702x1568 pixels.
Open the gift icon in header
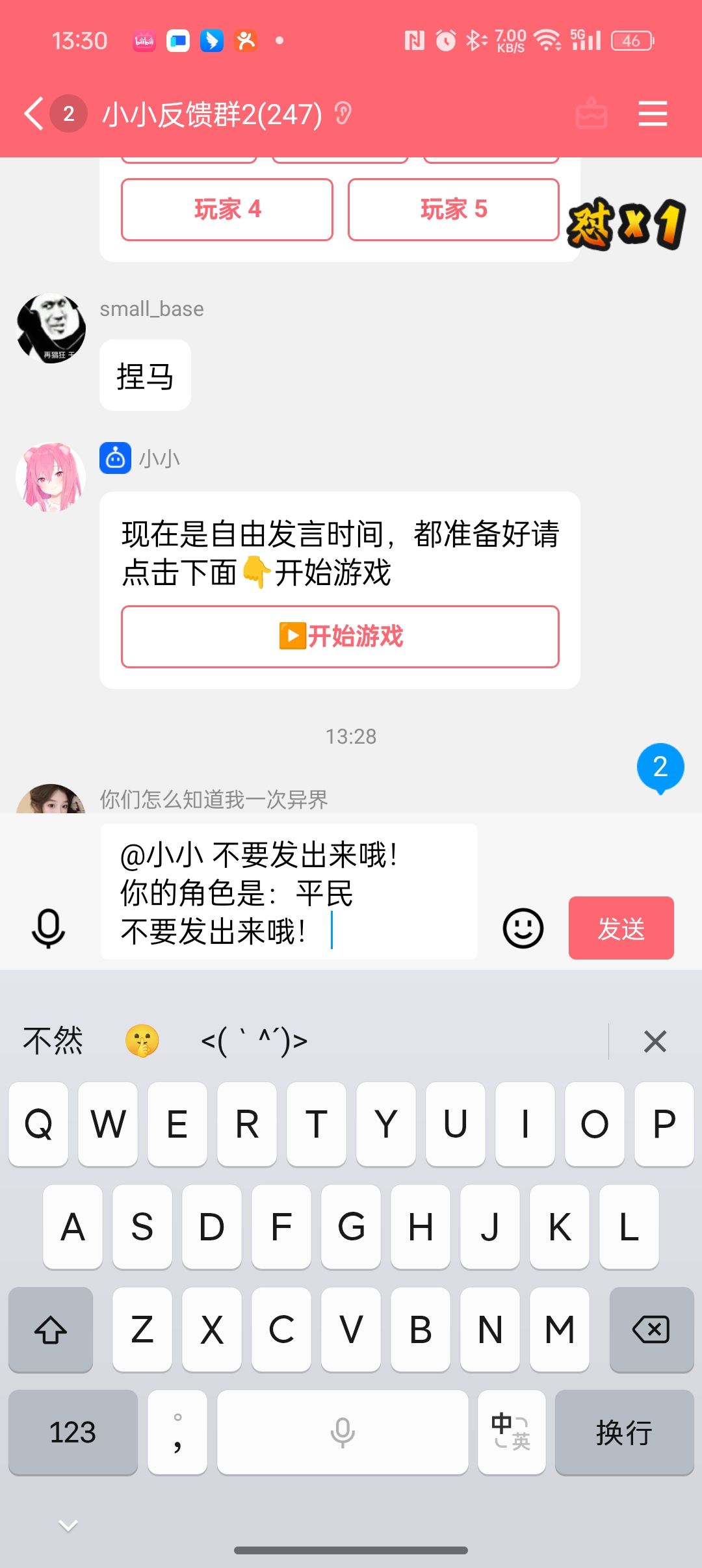pos(591,114)
